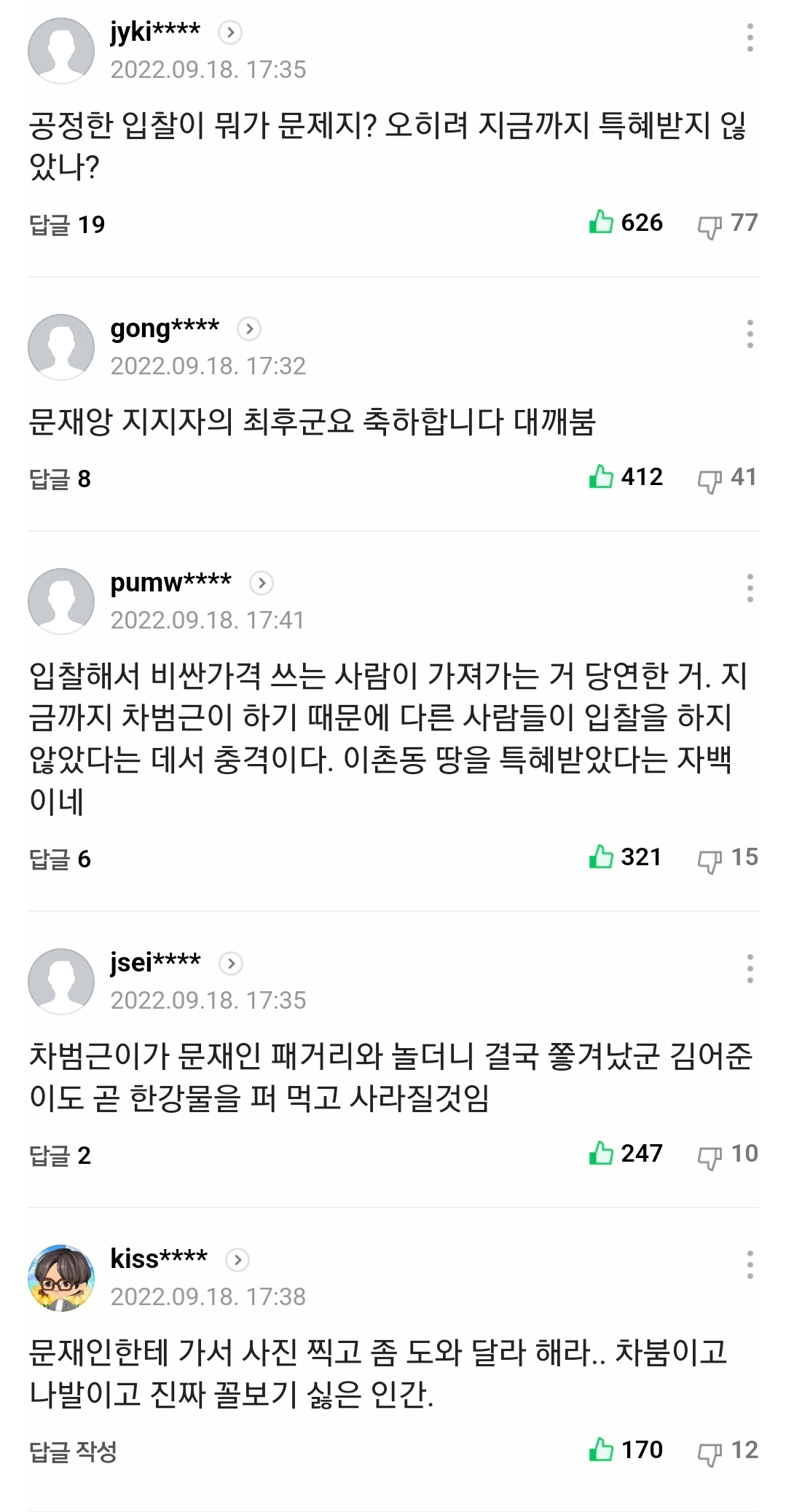This screenshot has height=1512, width=786.
Task: Show the 6 replies to pumw****'s comment
Action: pos(60,859)
